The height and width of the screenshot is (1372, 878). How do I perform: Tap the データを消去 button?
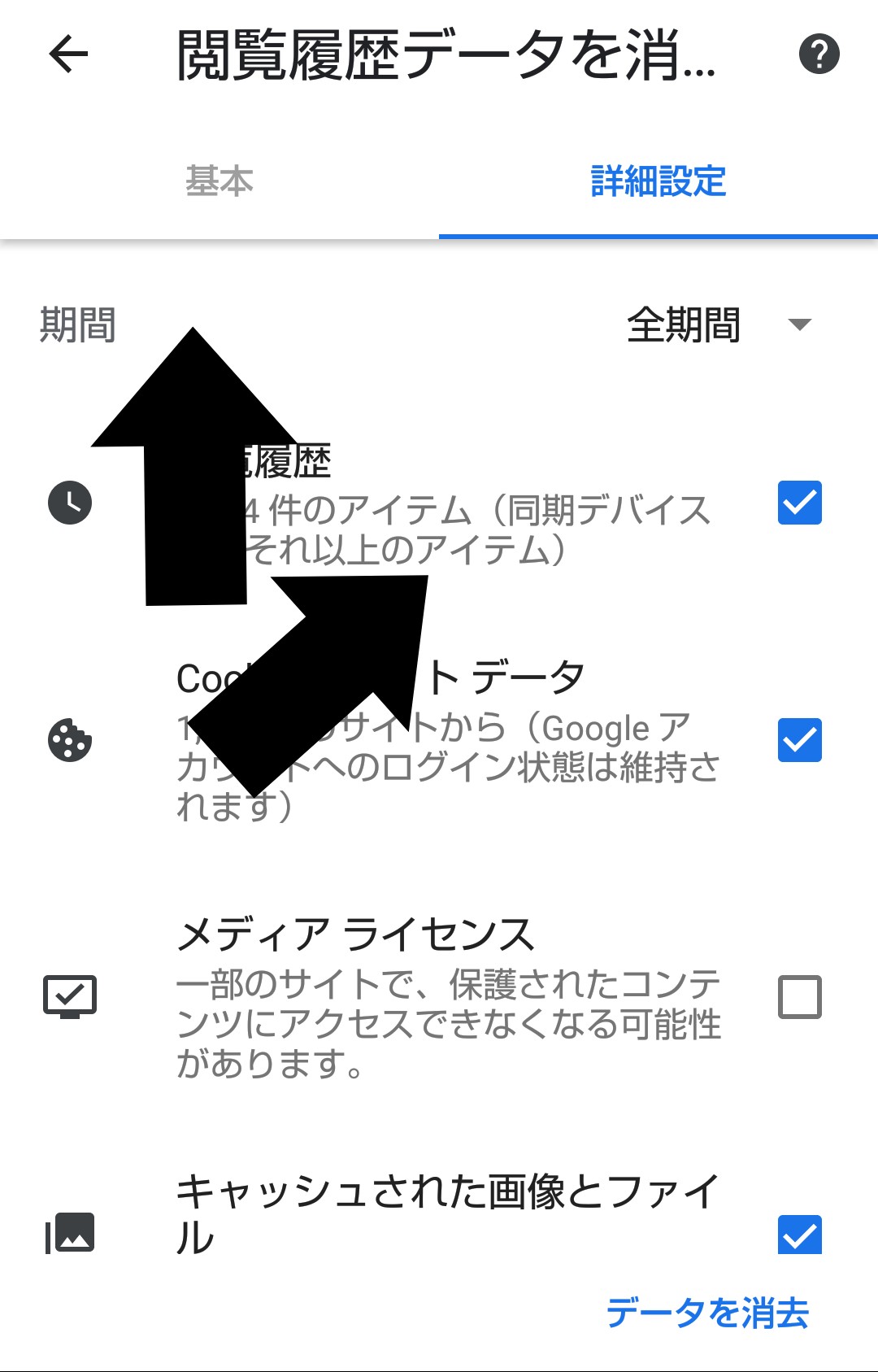coord(707,1313)
